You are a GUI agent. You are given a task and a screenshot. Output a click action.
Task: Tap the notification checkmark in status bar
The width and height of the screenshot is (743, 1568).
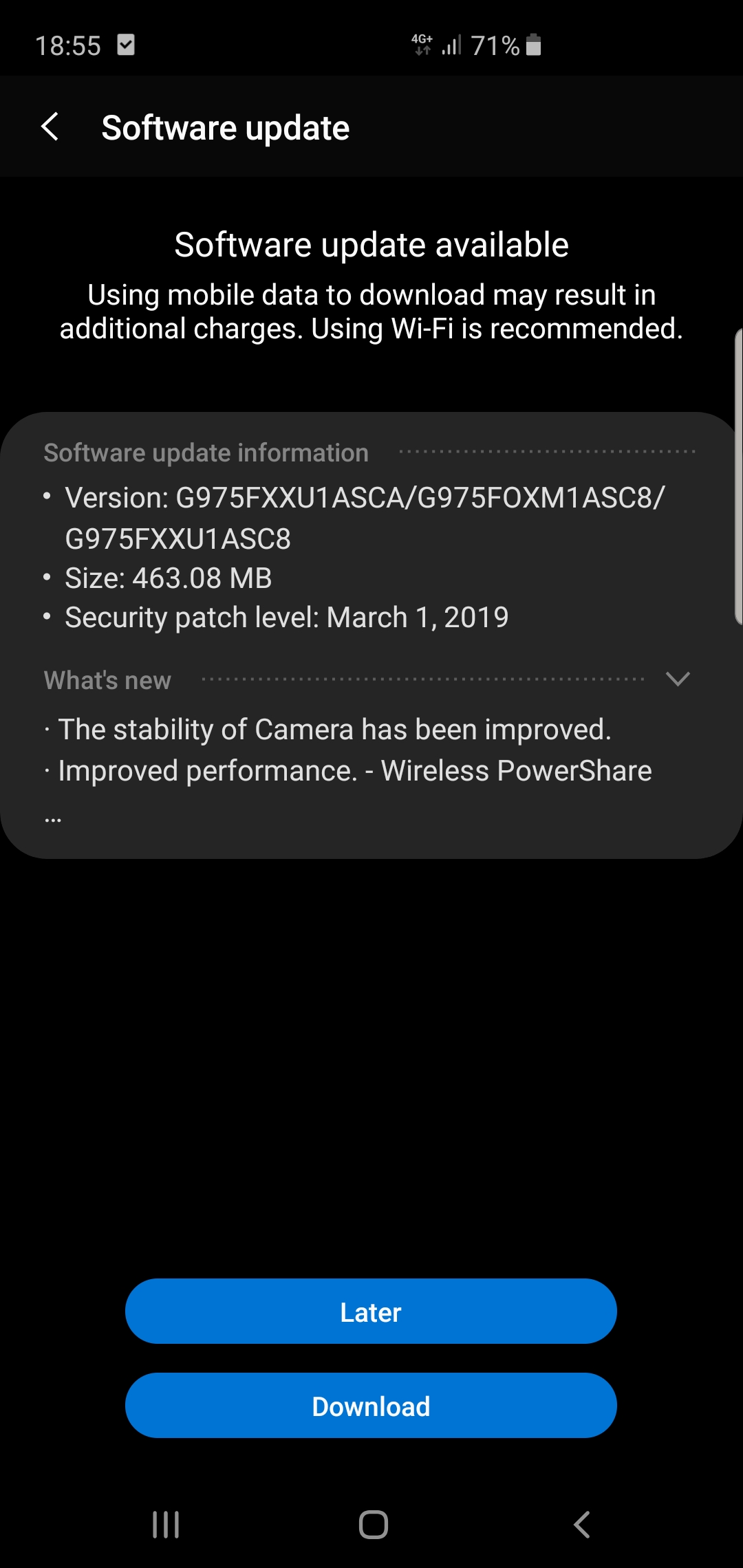point(126,45)
